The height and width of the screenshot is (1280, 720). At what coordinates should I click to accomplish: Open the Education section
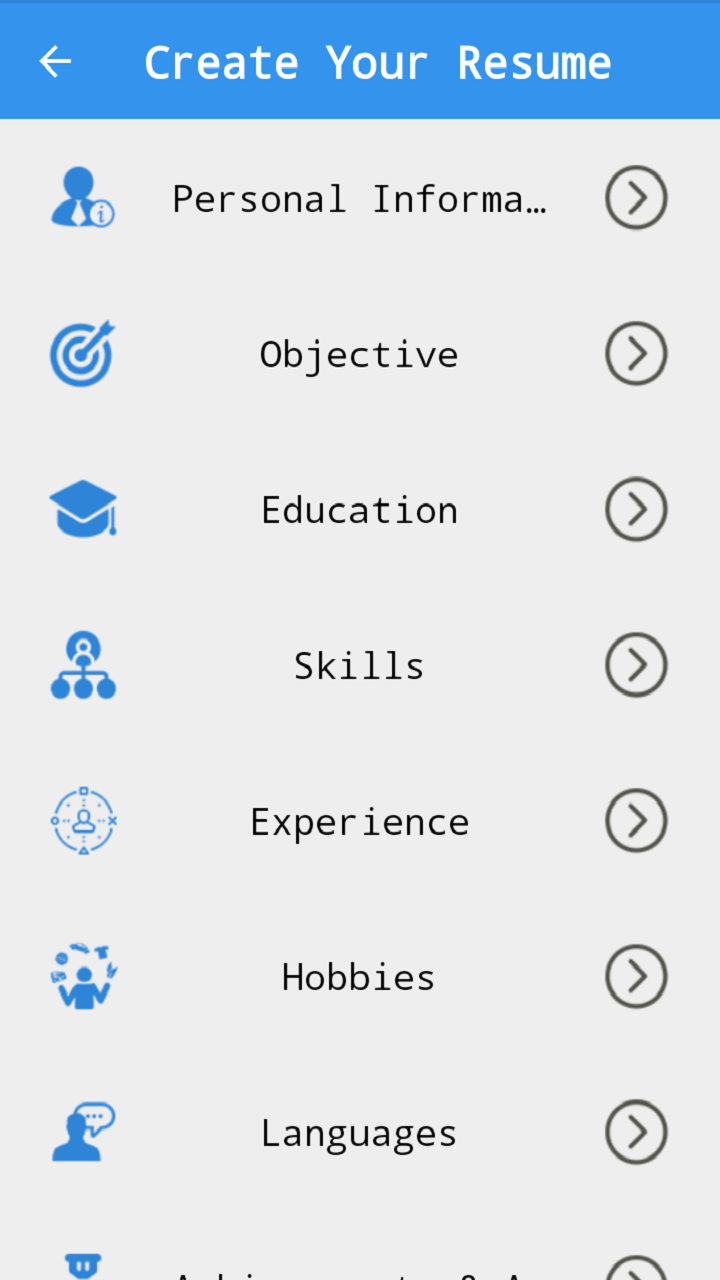tap(359, 510)
